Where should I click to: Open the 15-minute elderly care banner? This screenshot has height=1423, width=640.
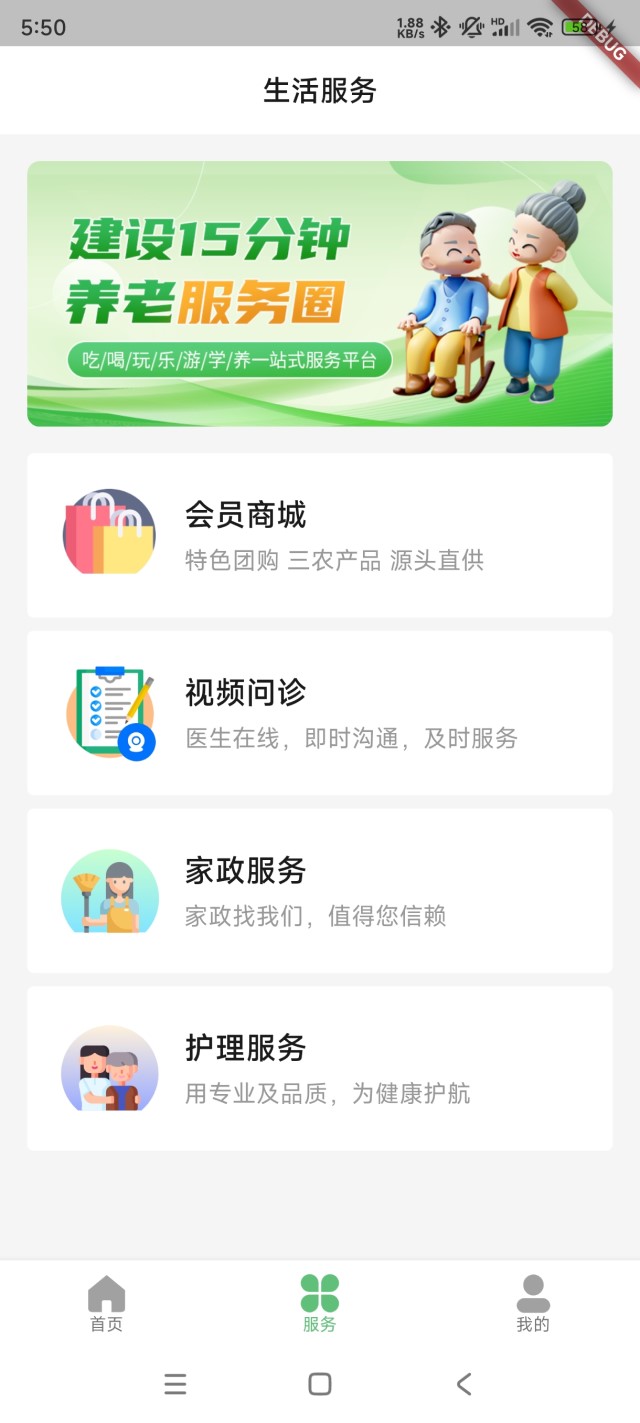pyautogui.click(x=319, y=294)
